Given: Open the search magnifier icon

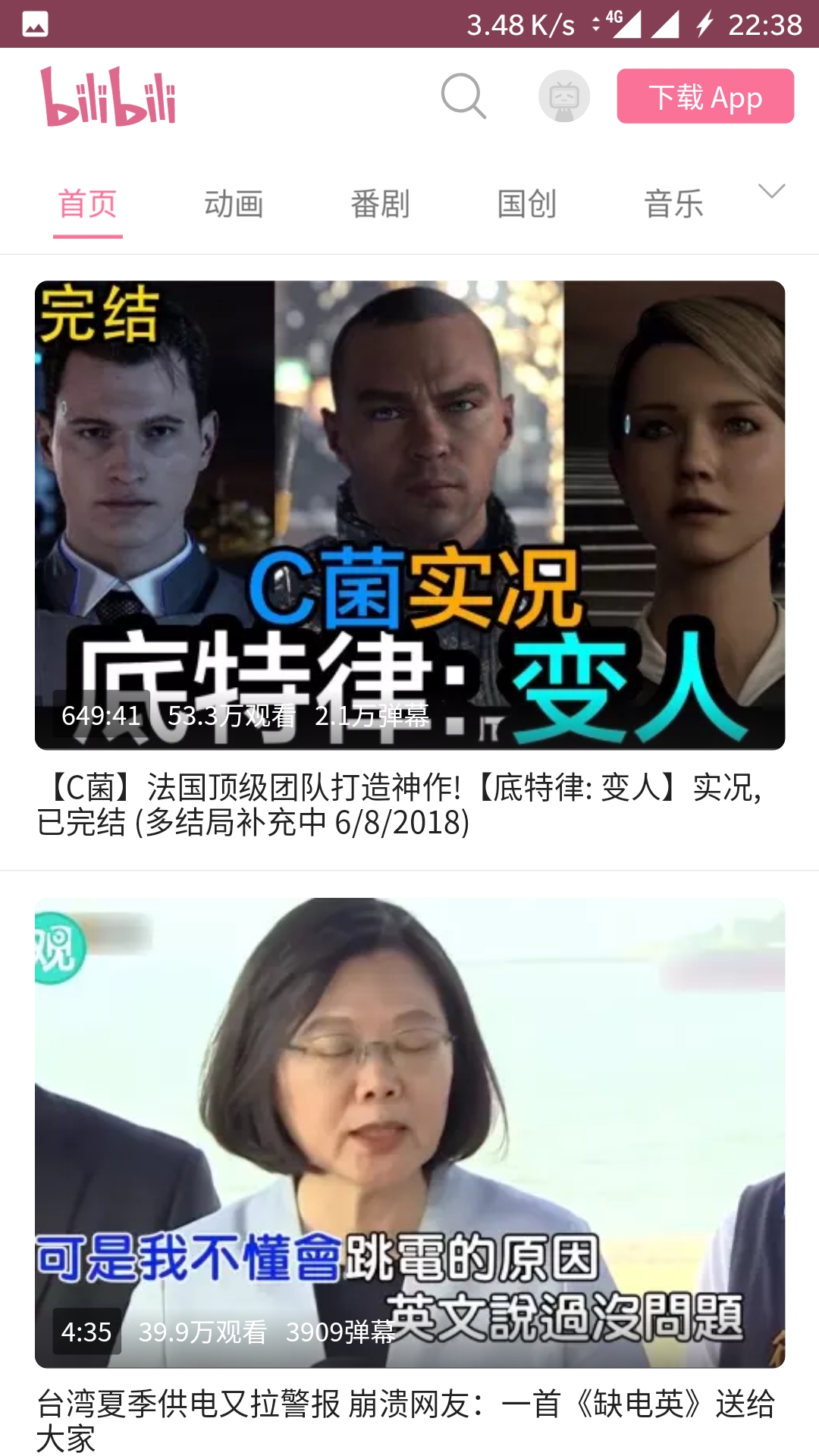Looking at the screenshot, I should 463,96.
